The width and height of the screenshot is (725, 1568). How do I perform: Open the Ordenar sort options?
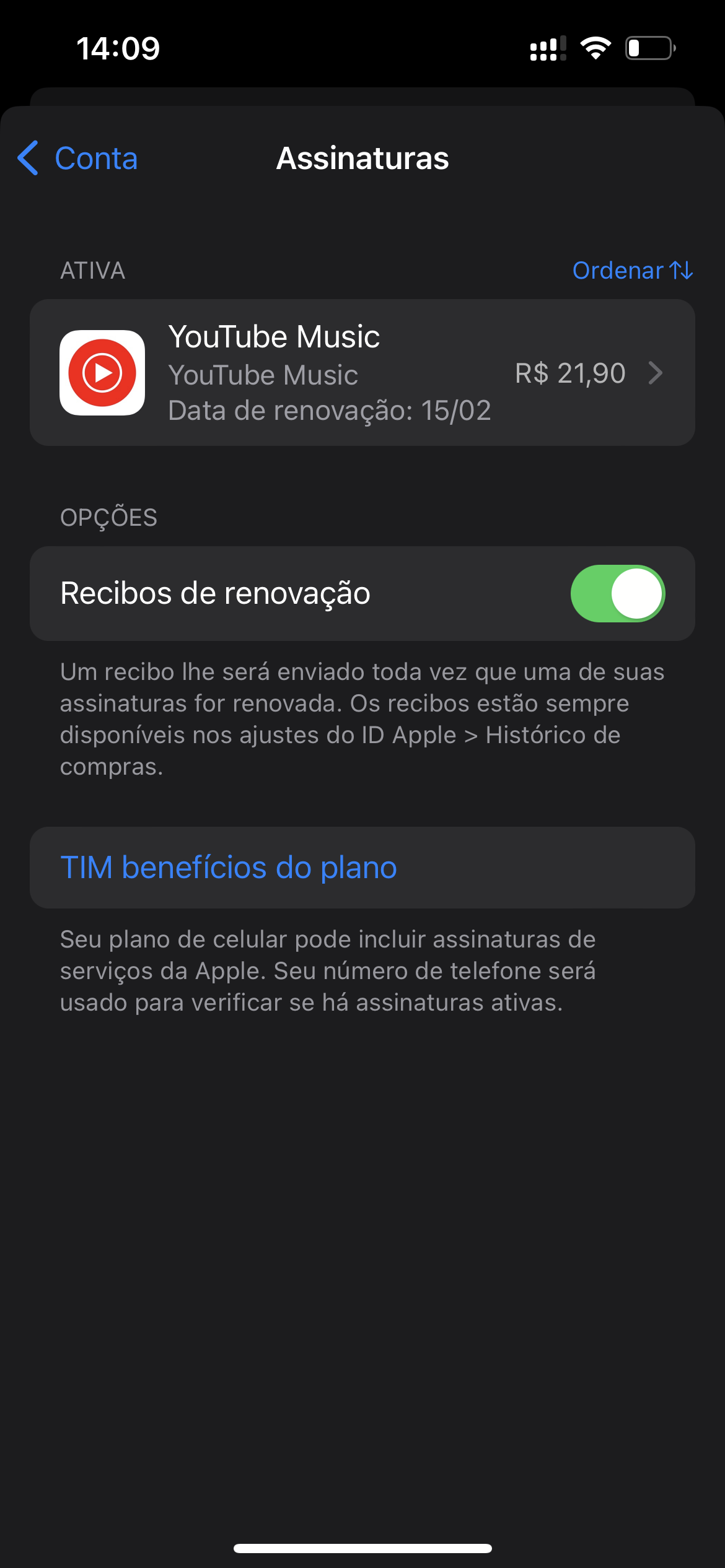click(x=632, y=271)
